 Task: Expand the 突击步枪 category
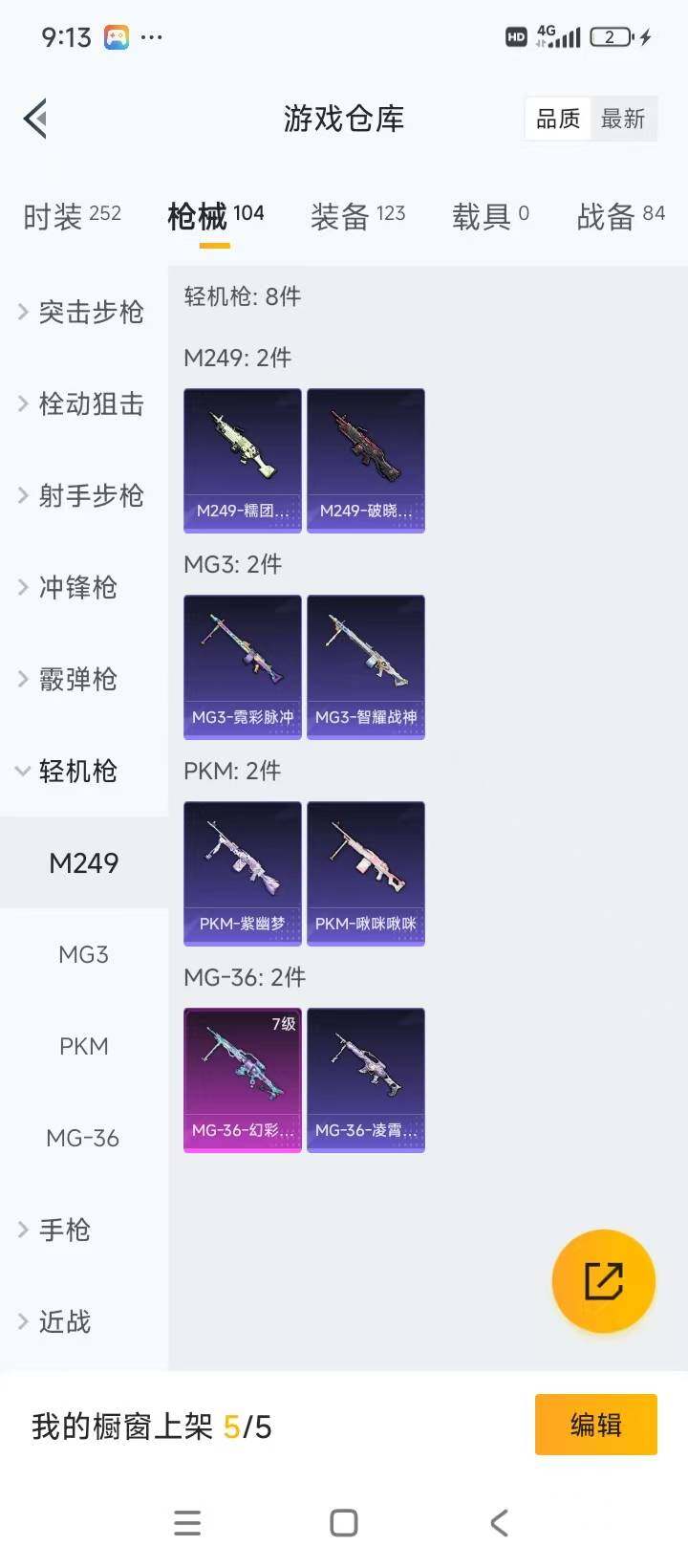pos(83,312)
